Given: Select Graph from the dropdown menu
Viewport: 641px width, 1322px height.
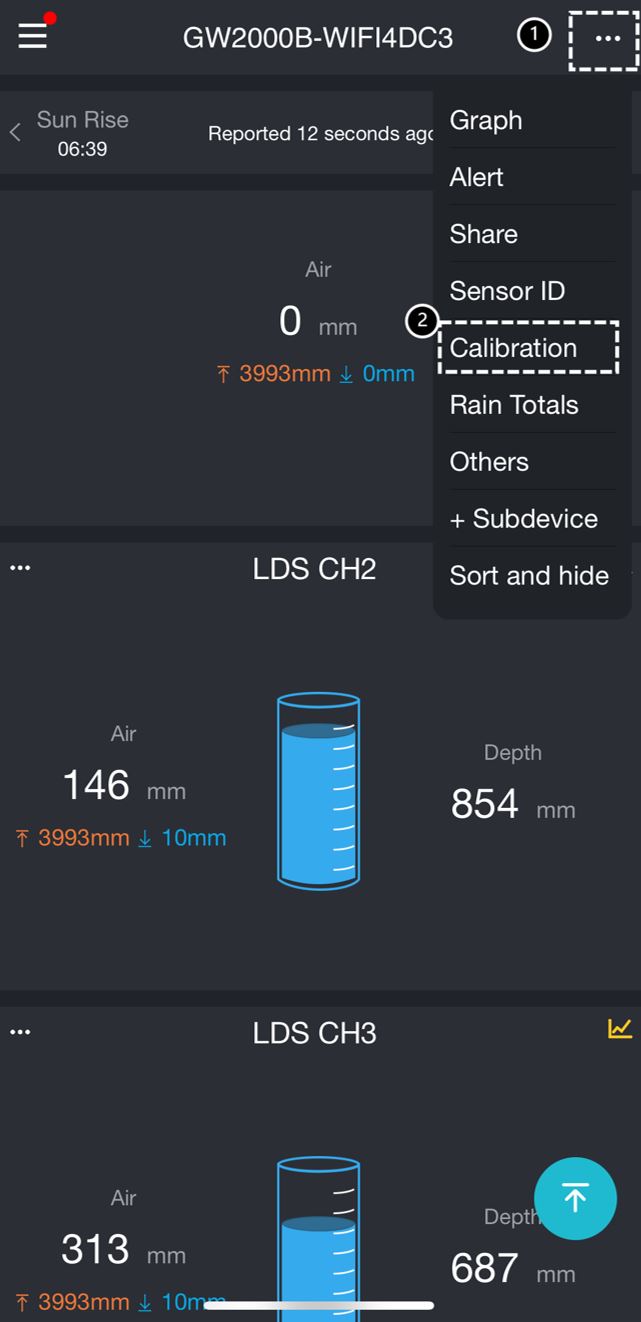Looking at the screenshot, I should [486, 120].
